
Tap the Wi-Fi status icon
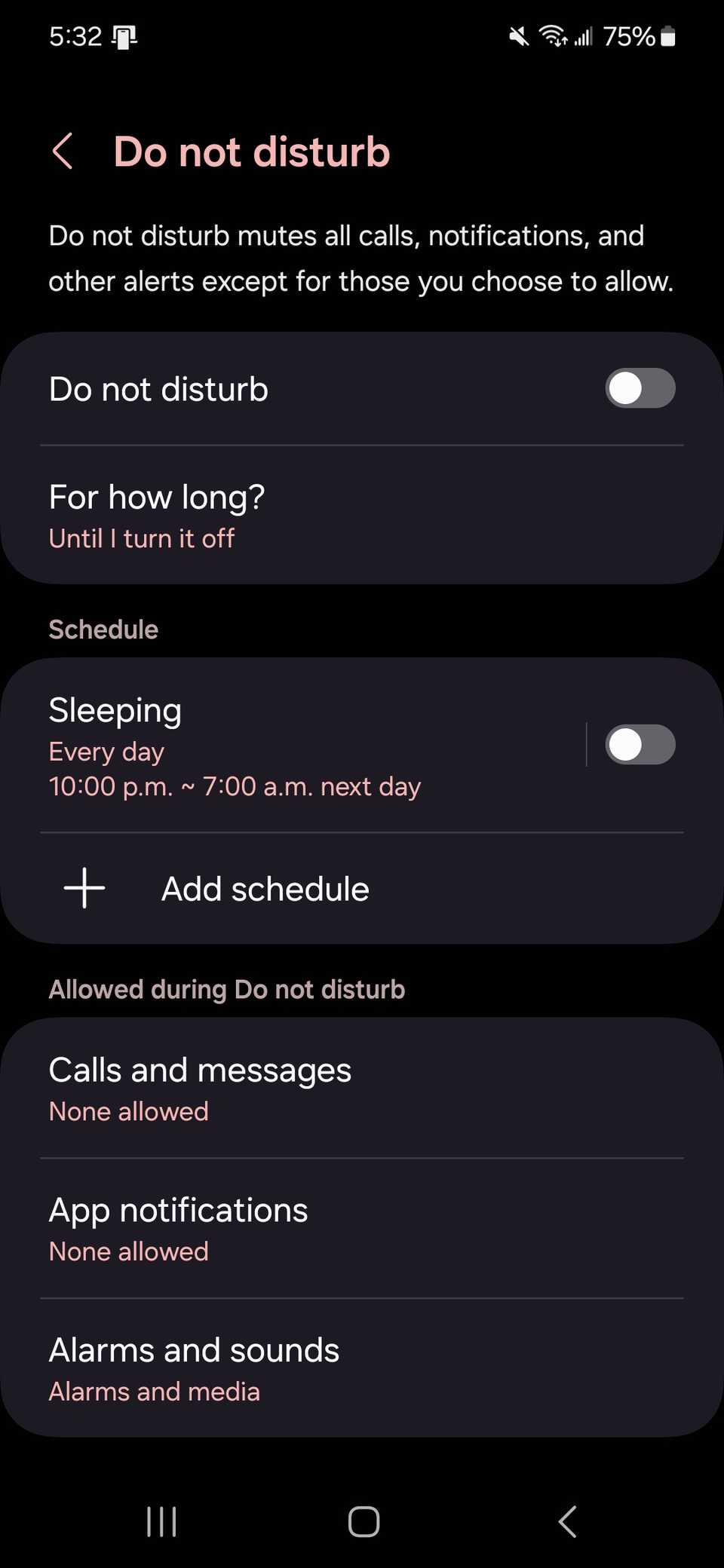pos(553,35)
